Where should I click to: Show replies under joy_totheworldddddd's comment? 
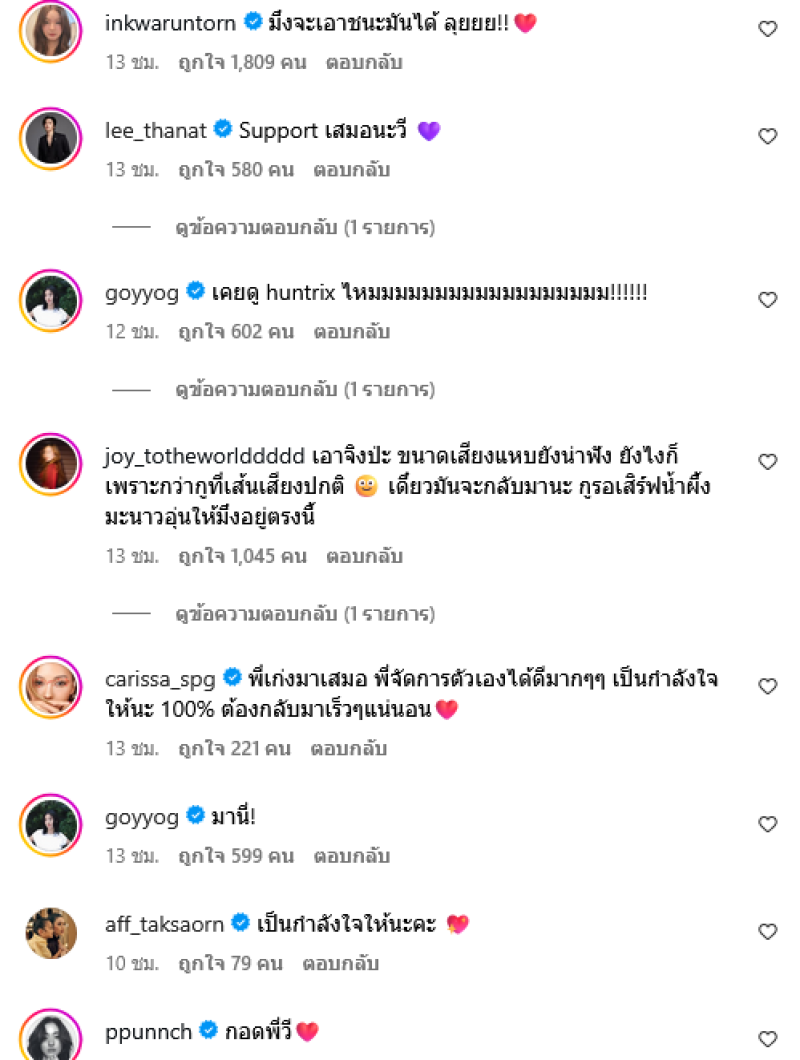click(x=304, y=613)
